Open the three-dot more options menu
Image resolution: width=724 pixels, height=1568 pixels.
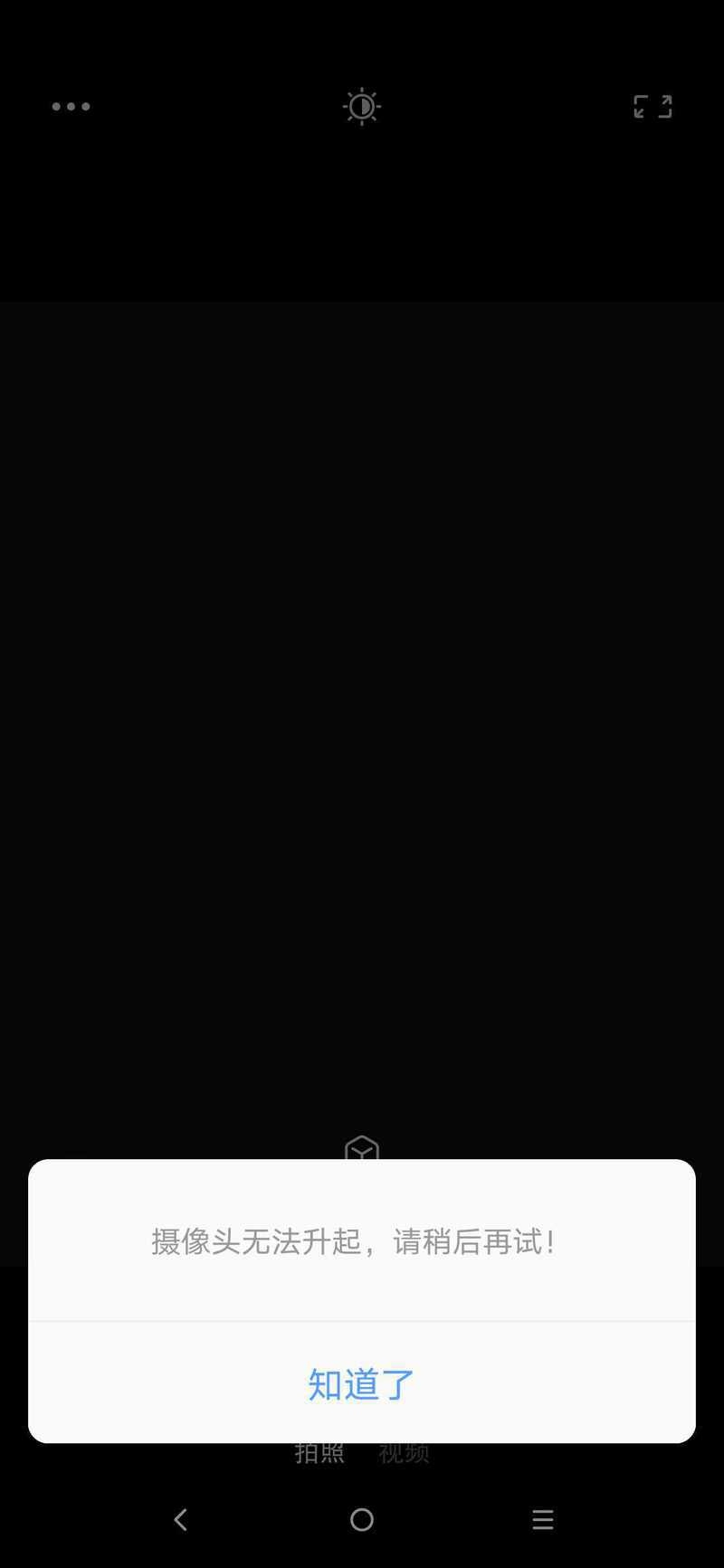pyautogui.click(x=71, y=107)
